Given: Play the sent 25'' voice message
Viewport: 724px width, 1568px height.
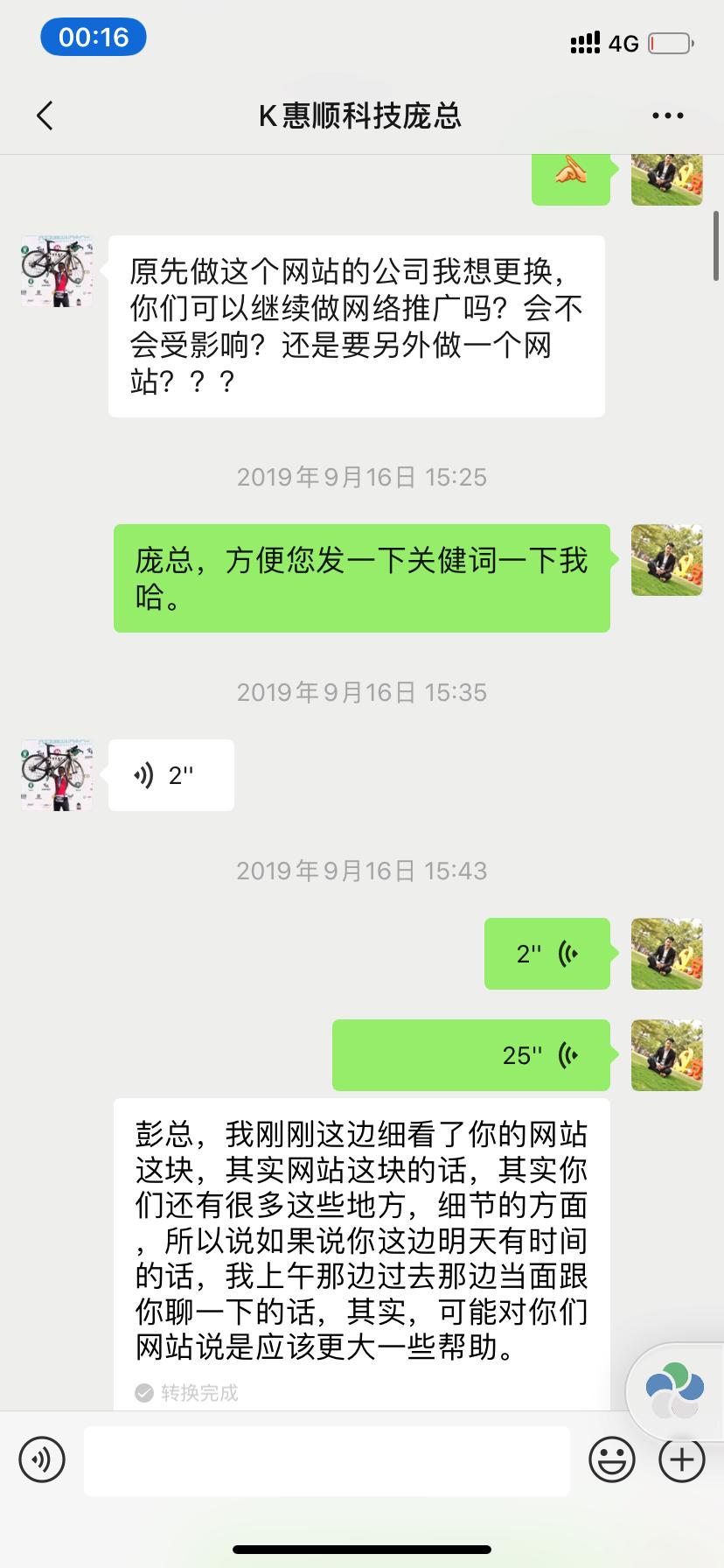Looking at the screenshot, I should pyautogui.click(x=471, y=1054).
